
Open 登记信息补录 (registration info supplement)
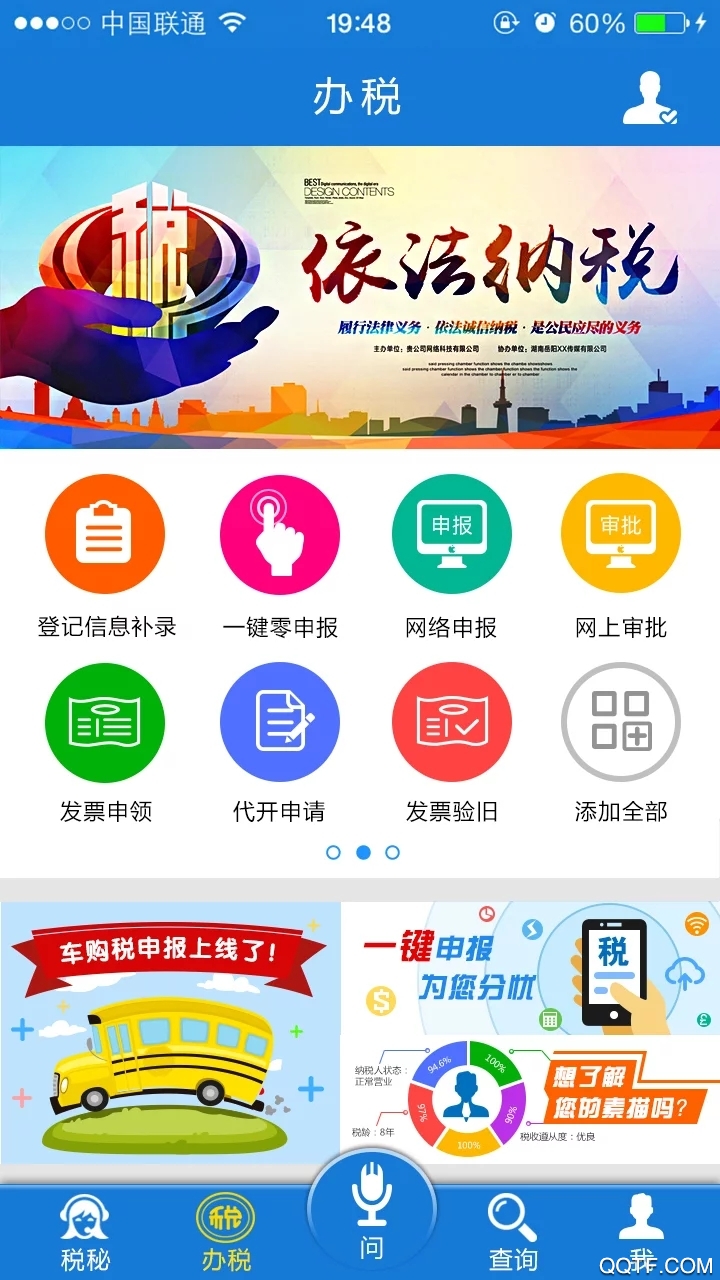tap(104, 533)
